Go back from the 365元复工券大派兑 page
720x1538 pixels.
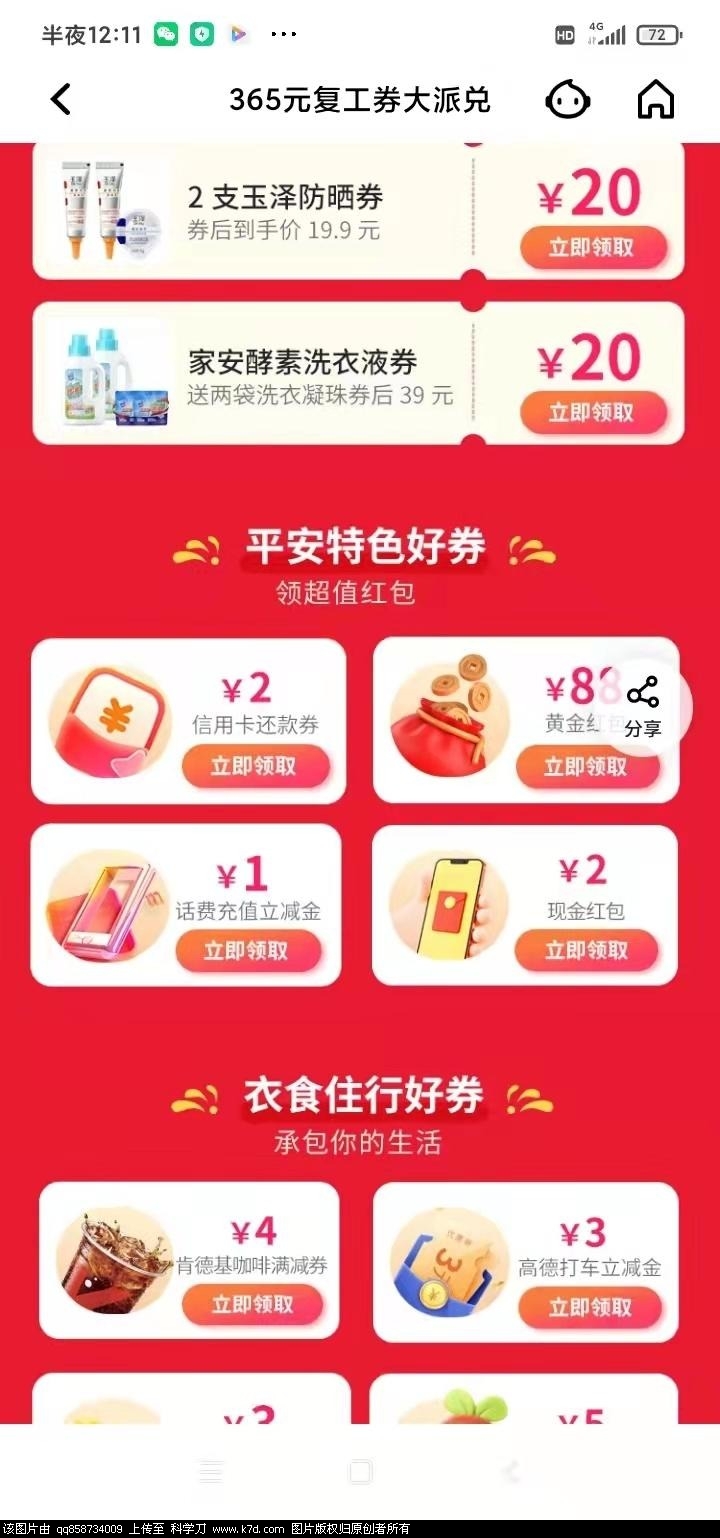[x=61, y=99]
